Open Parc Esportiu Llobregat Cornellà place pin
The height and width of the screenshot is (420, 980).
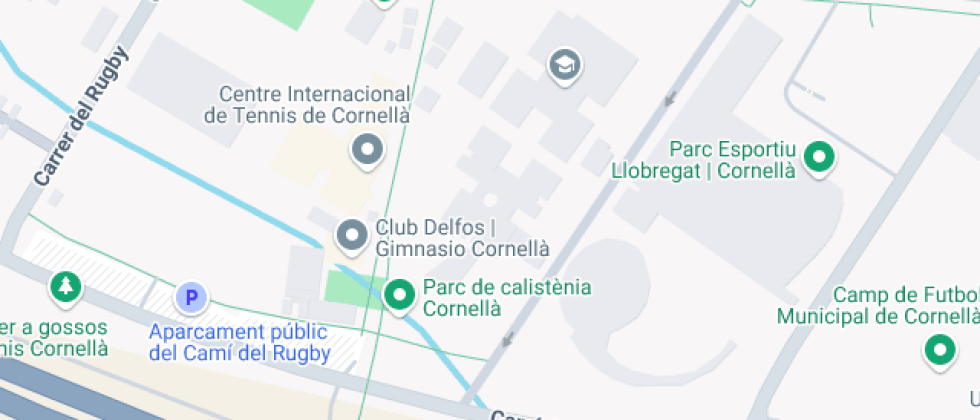(x=820, y=157)
